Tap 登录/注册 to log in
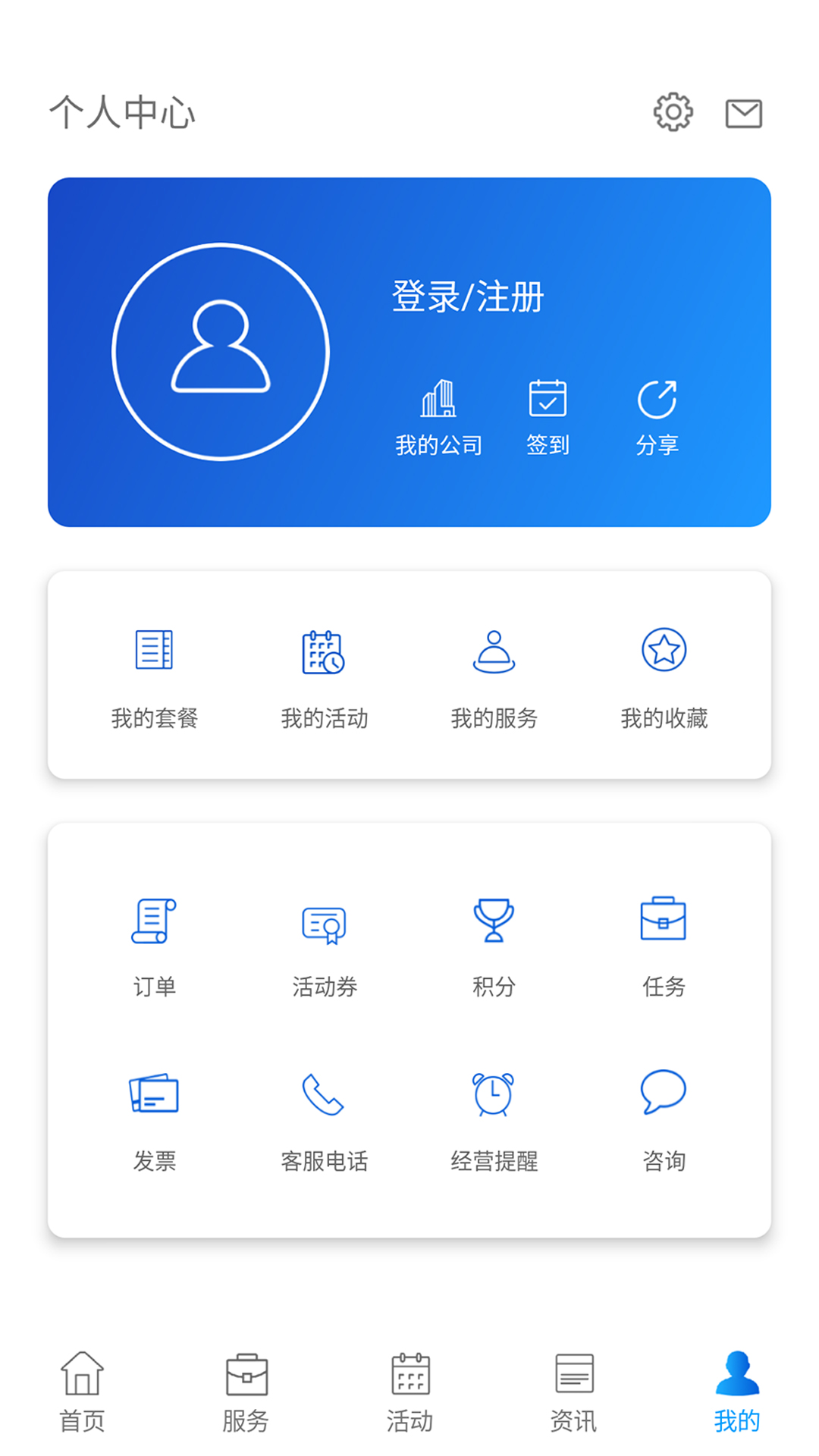Screen dimensions: 819x1456 (x=468, y=296)
